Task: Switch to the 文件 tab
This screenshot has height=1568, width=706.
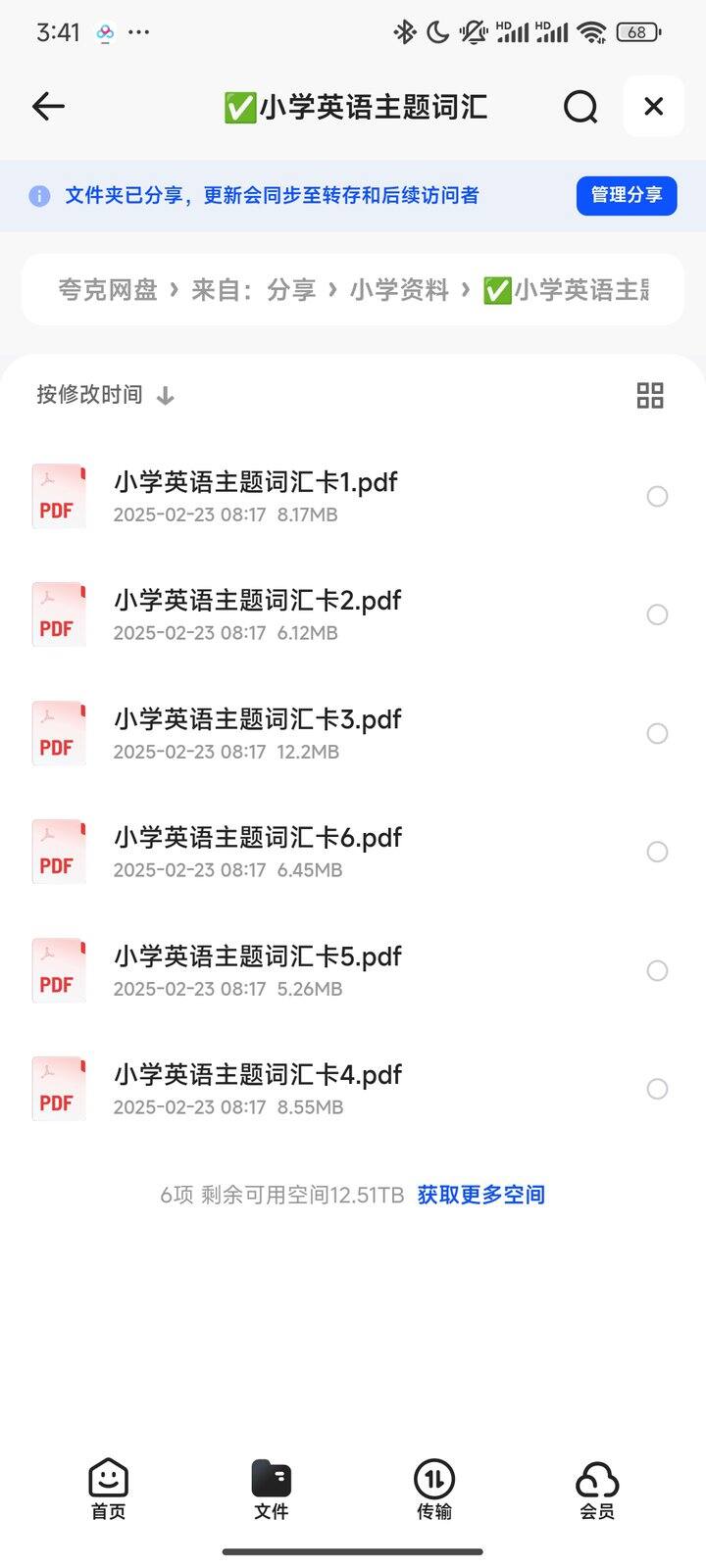Action: pyautogui.click(x=272, y=1490)
